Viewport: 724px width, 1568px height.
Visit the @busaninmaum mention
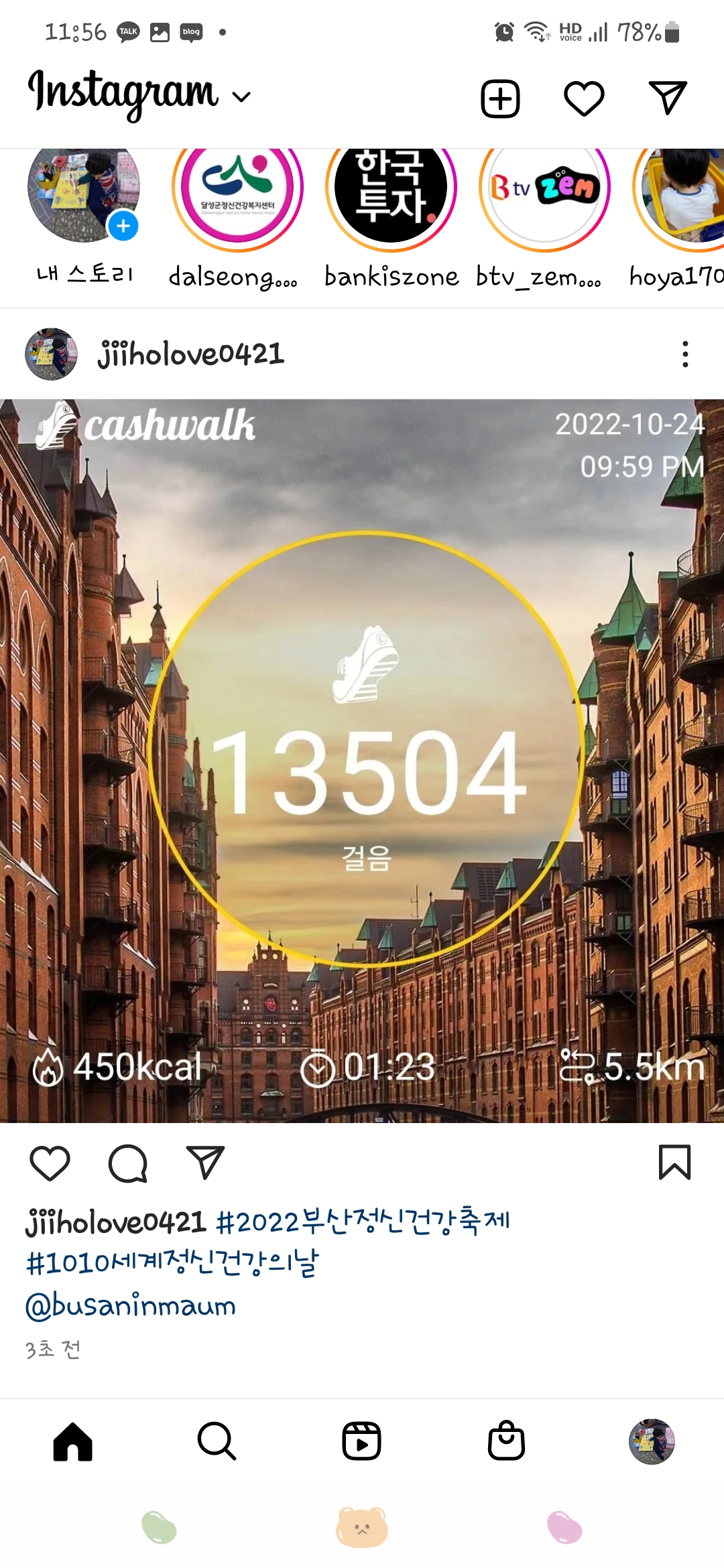[x=131, y=1306]
